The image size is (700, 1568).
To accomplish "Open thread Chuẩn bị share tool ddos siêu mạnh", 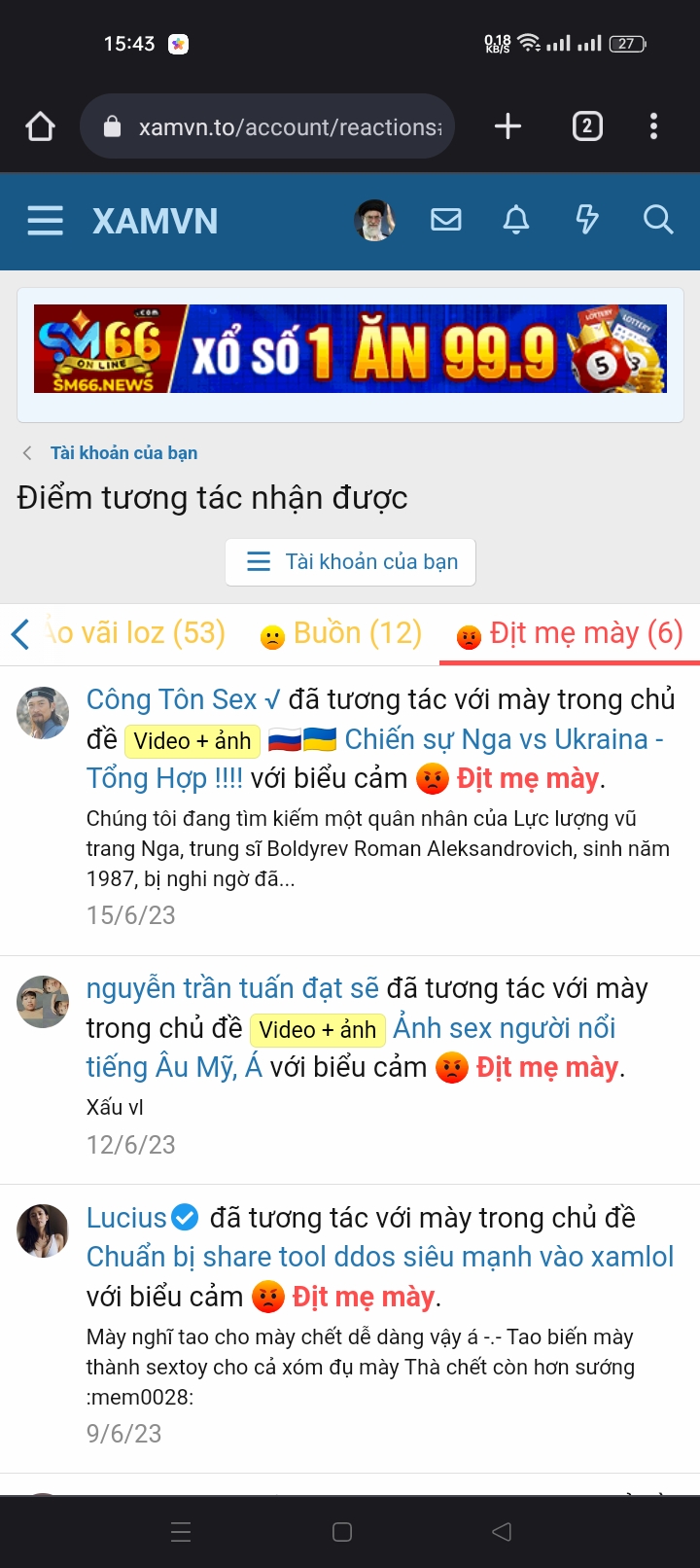I will click(380, 1257).
